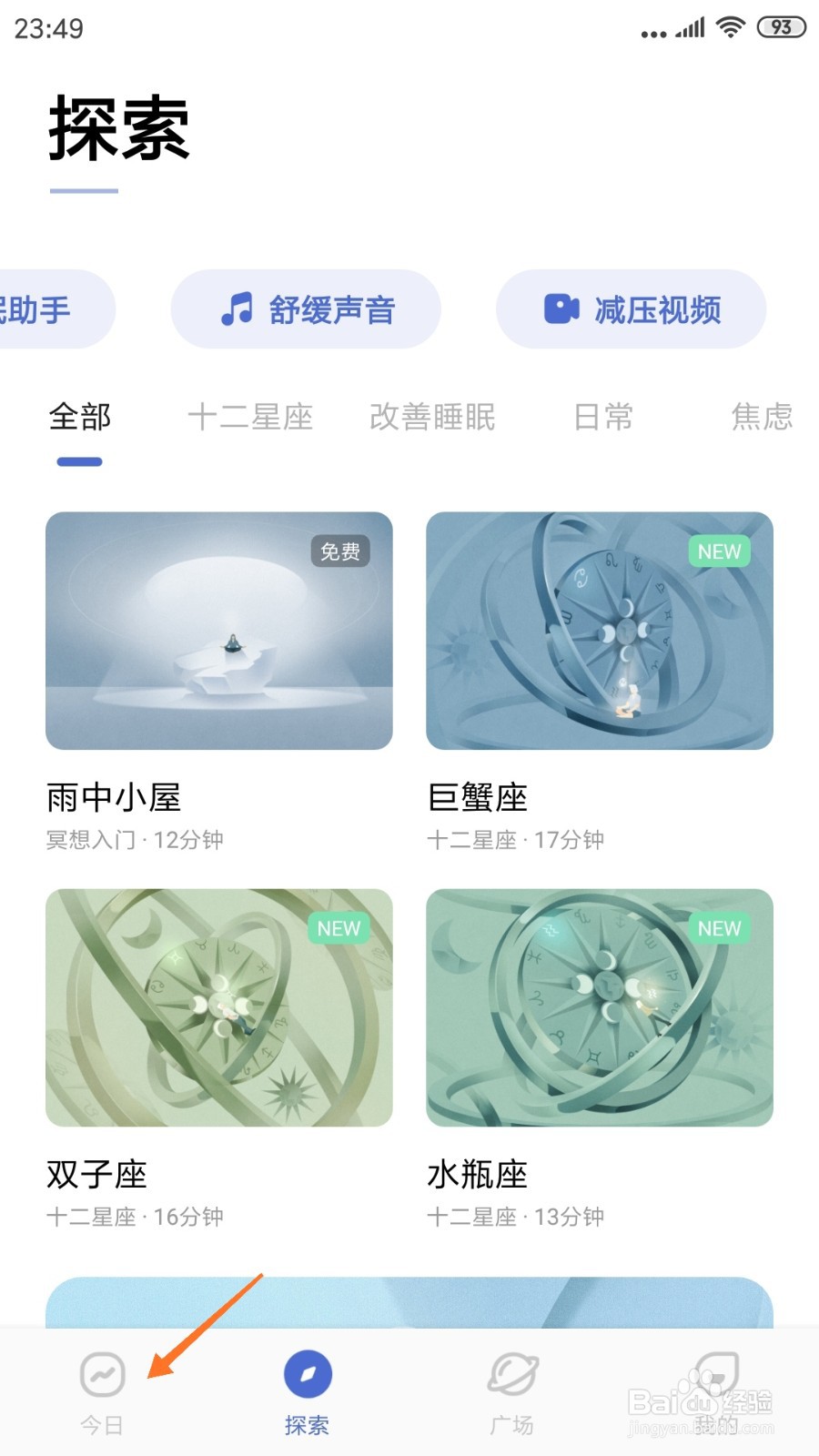Screen dimensions: 819x1456
Task: Open the 雨中小屋 meditation card
Action: [219, 631]
